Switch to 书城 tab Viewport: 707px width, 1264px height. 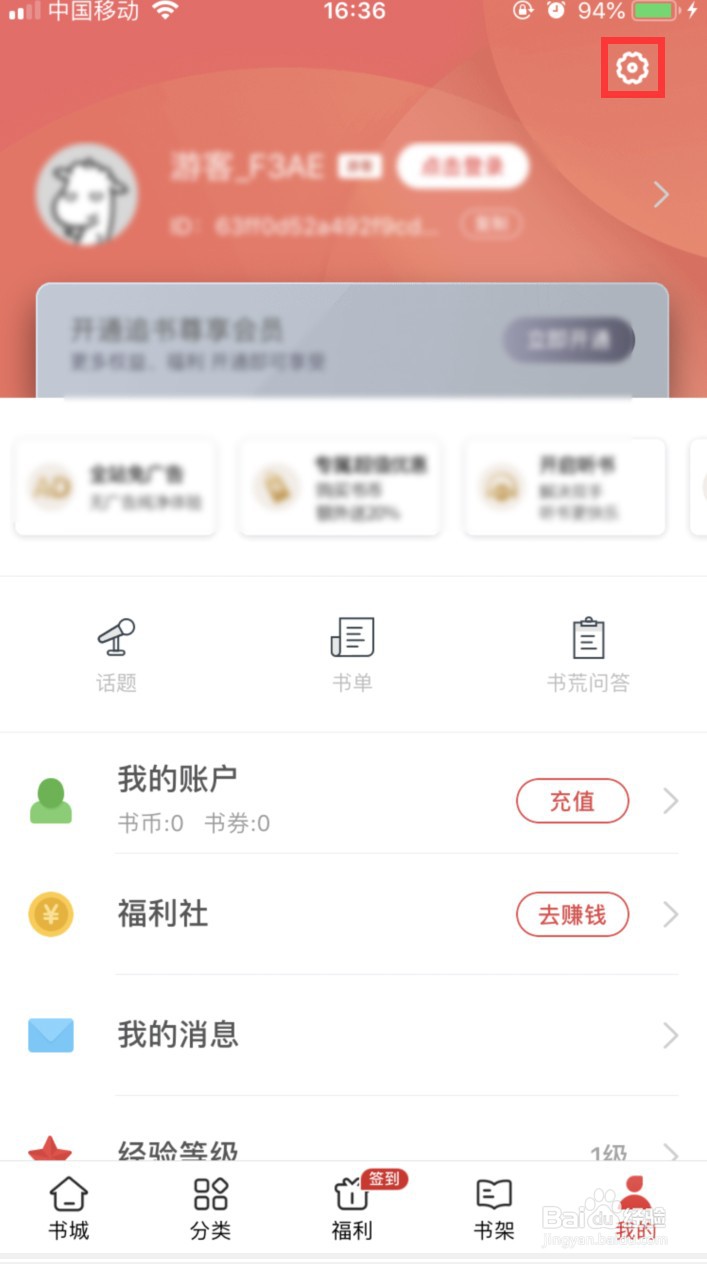click(69, 1208)
